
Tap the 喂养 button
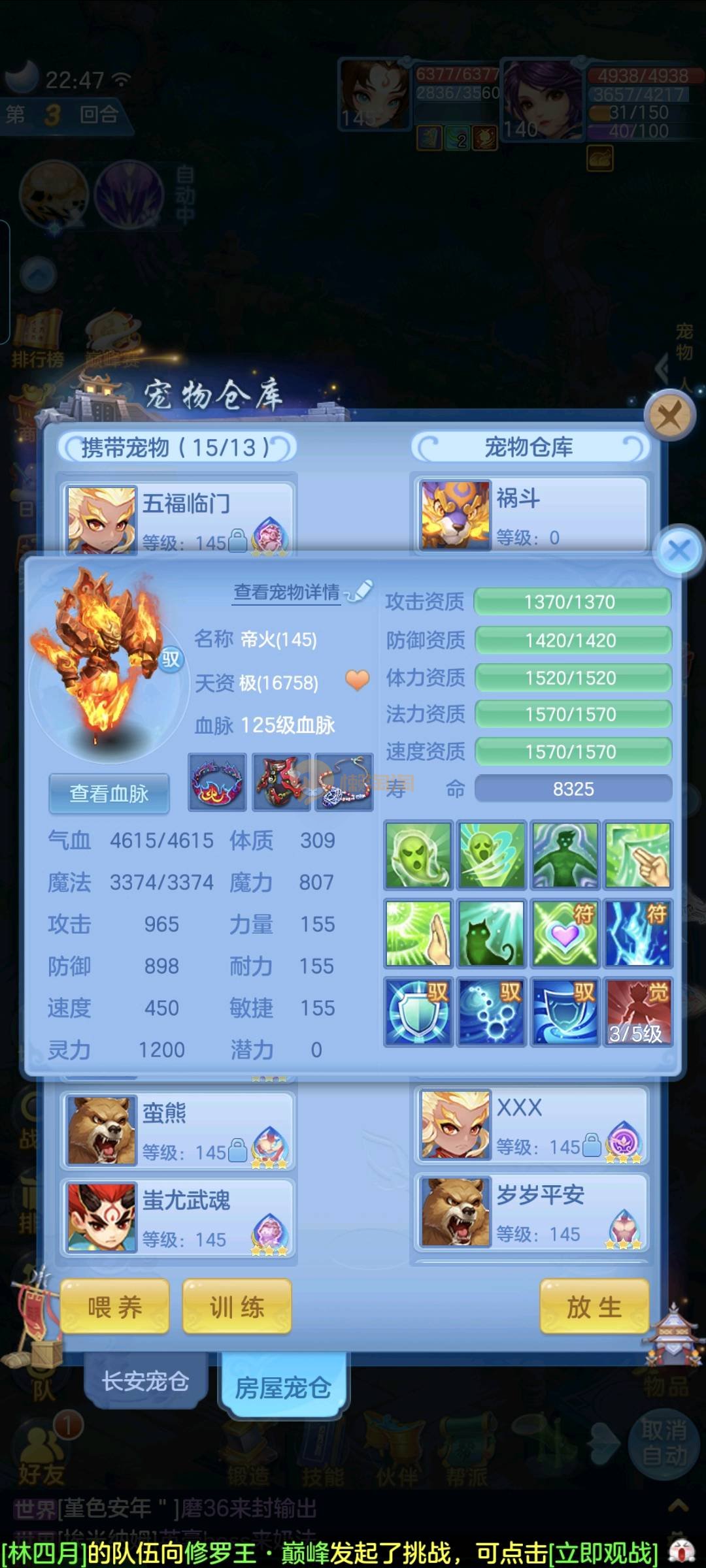point(115,1307)
